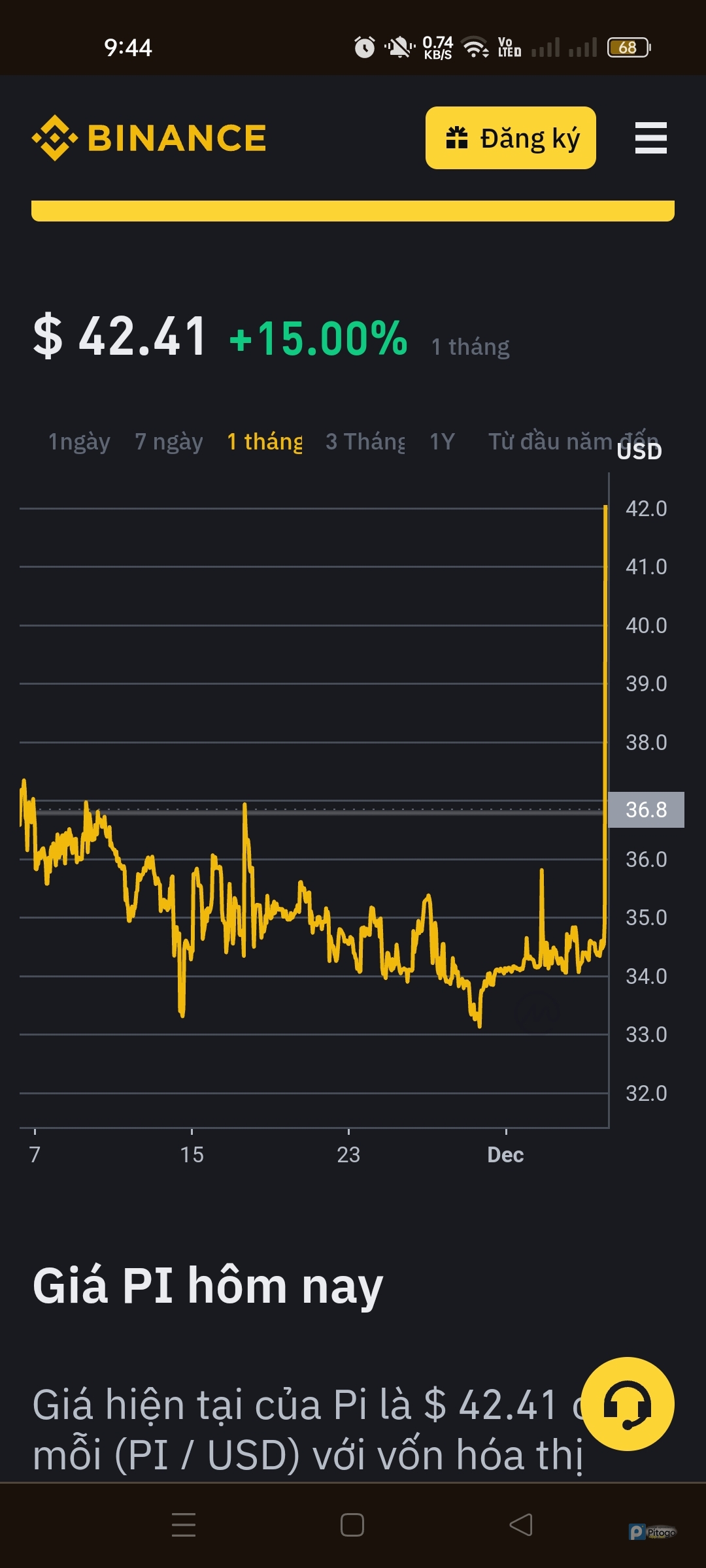The width and height of the screenshot is (706, 1568).
Task: Open the Binance home page logo
Action: (150, 138)
